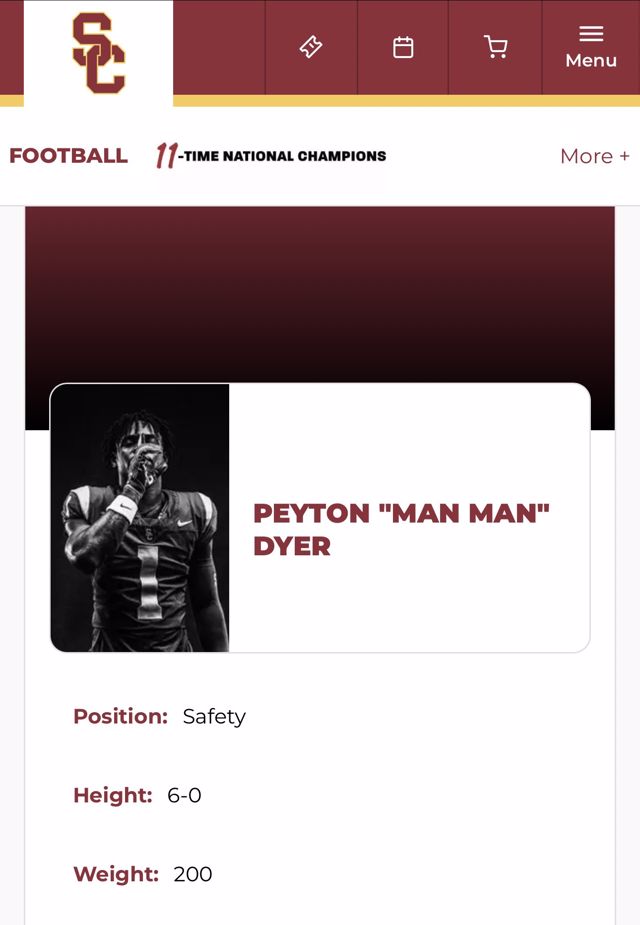Go to the USC home page logo
Image resolution: width=640 pixels, height=925 pixels.
(x=98, y=53)
